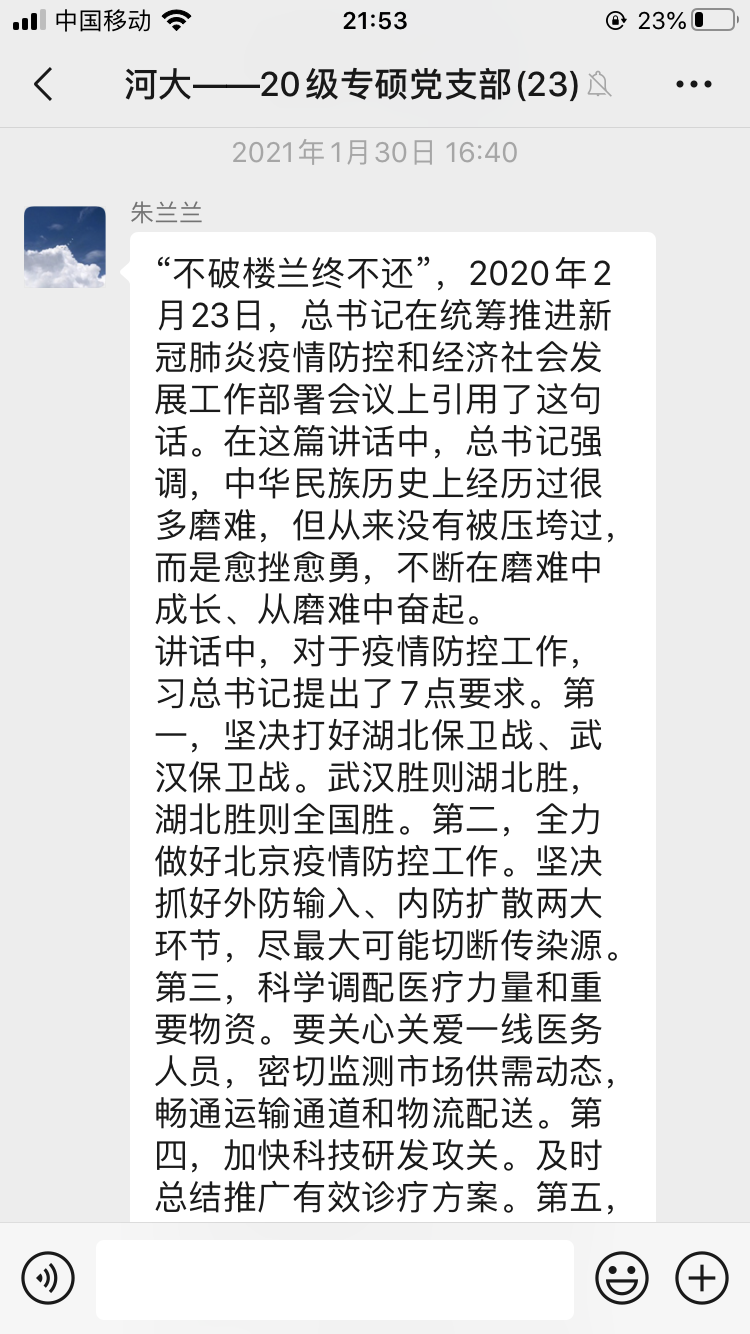Open the emoji sticker panel
The image size is (750, 1334).
pyautogui.click(x=622, y=1278)
